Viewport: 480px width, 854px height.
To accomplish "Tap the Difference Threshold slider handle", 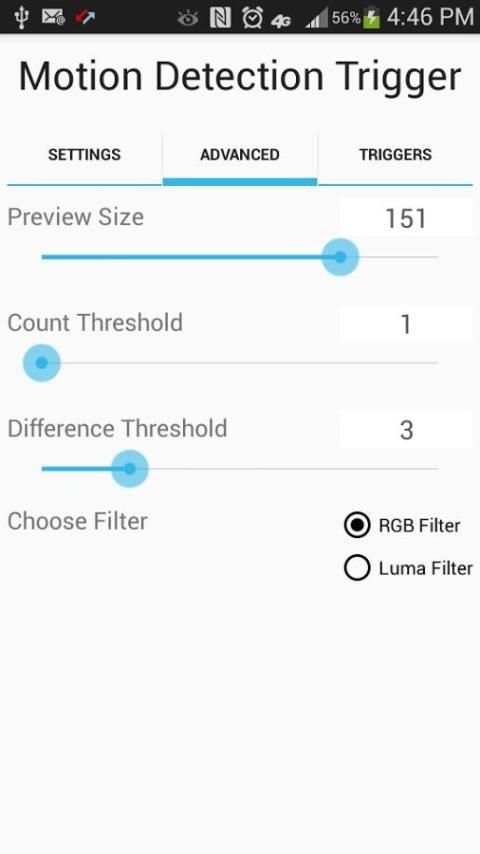I will [x=130, y=468].
